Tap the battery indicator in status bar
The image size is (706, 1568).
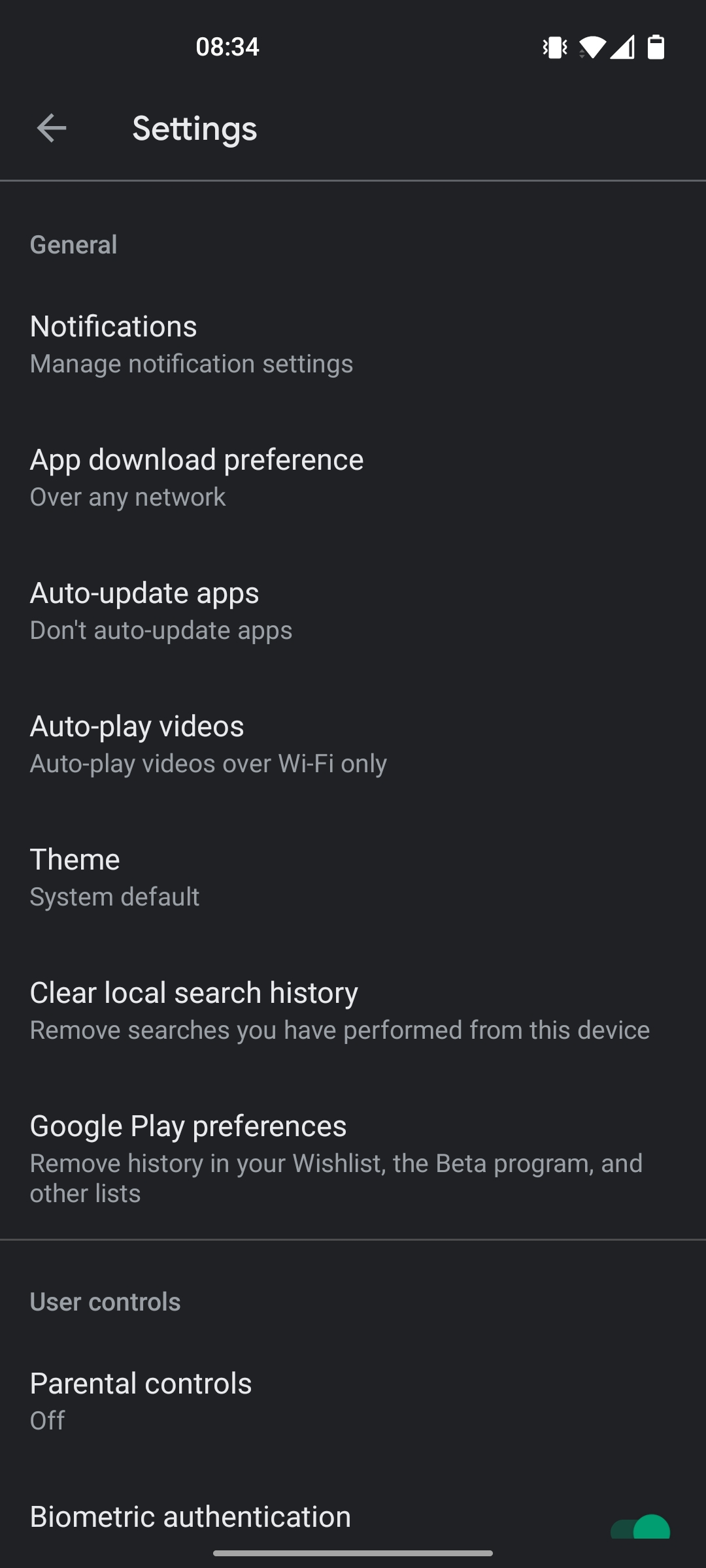click(654, 46)
